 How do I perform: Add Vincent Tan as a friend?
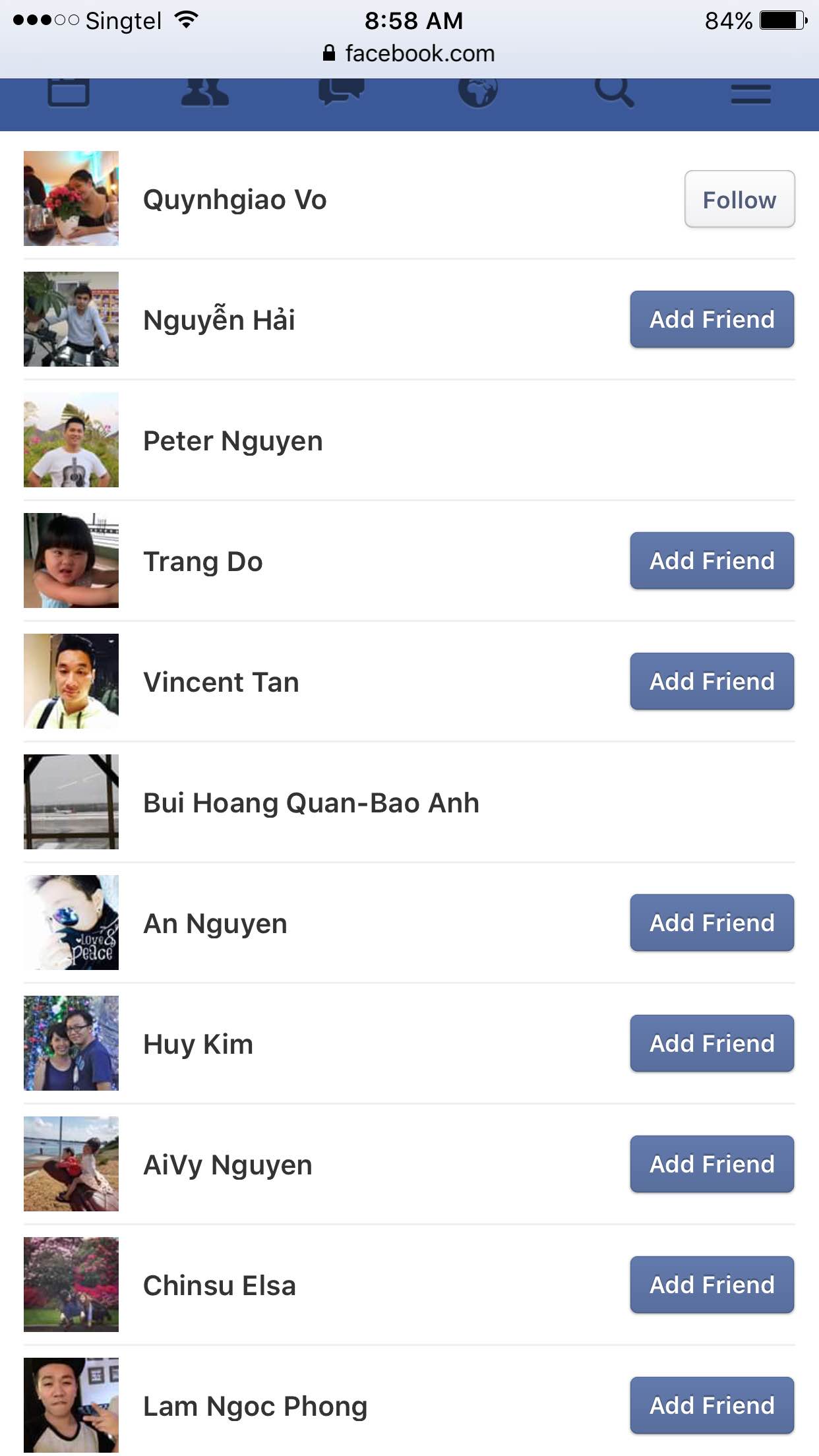point(712,681)
